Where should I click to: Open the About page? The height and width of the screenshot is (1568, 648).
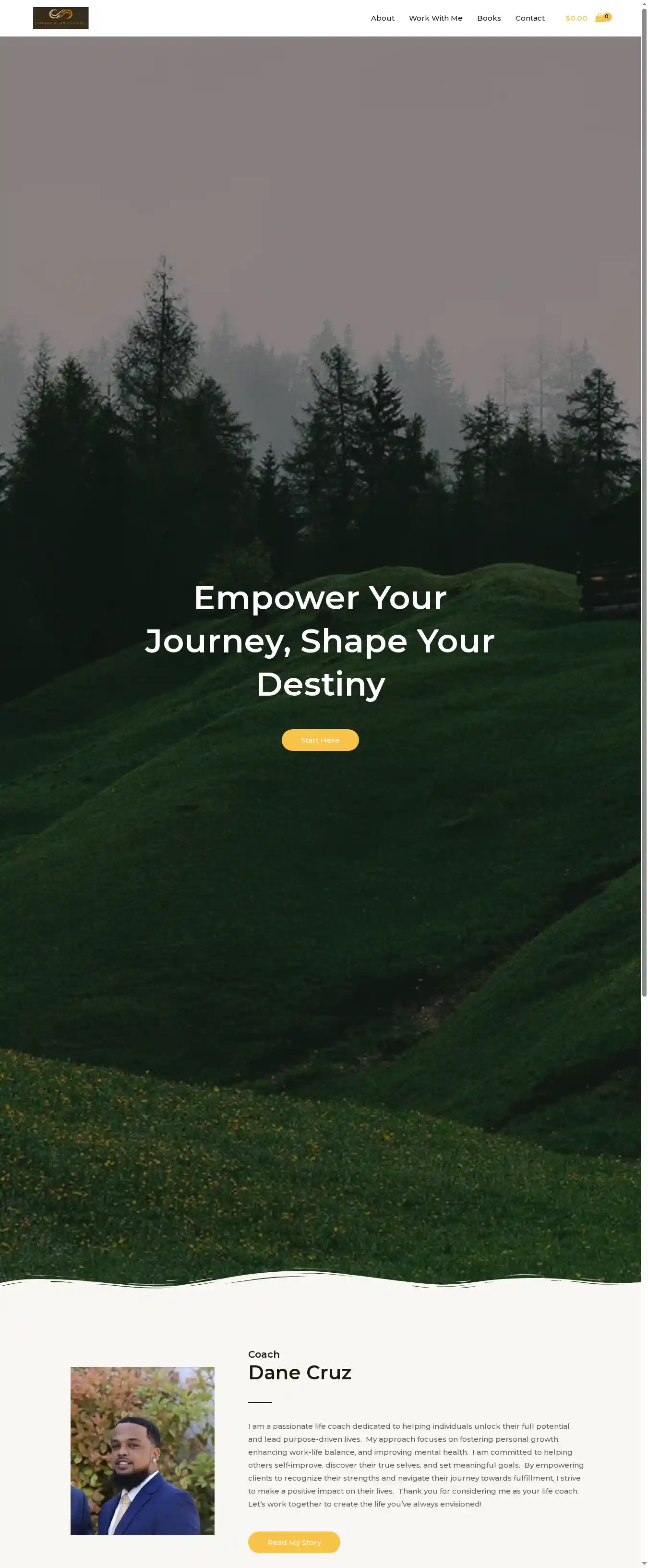coord(382,18)
